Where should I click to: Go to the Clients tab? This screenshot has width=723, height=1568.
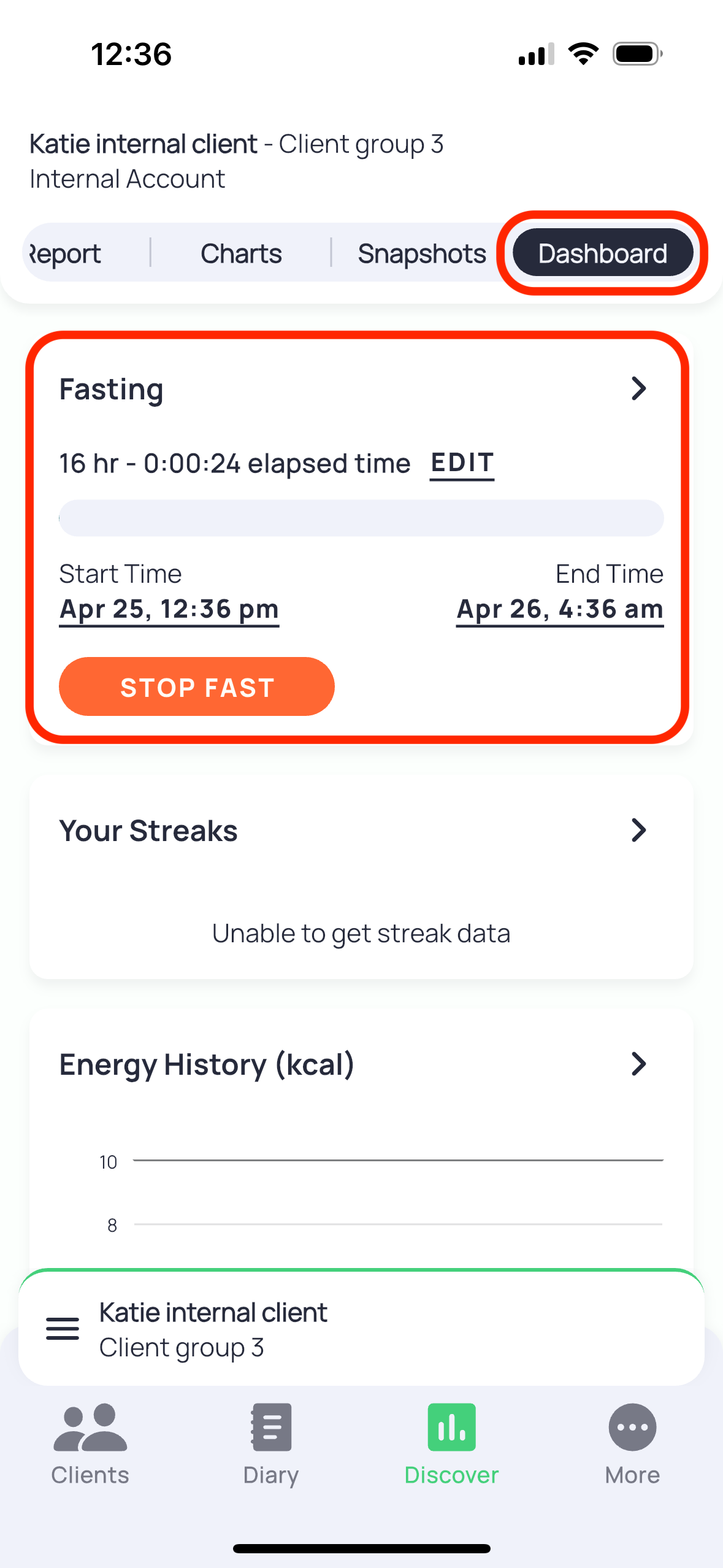click(90, 1444)
